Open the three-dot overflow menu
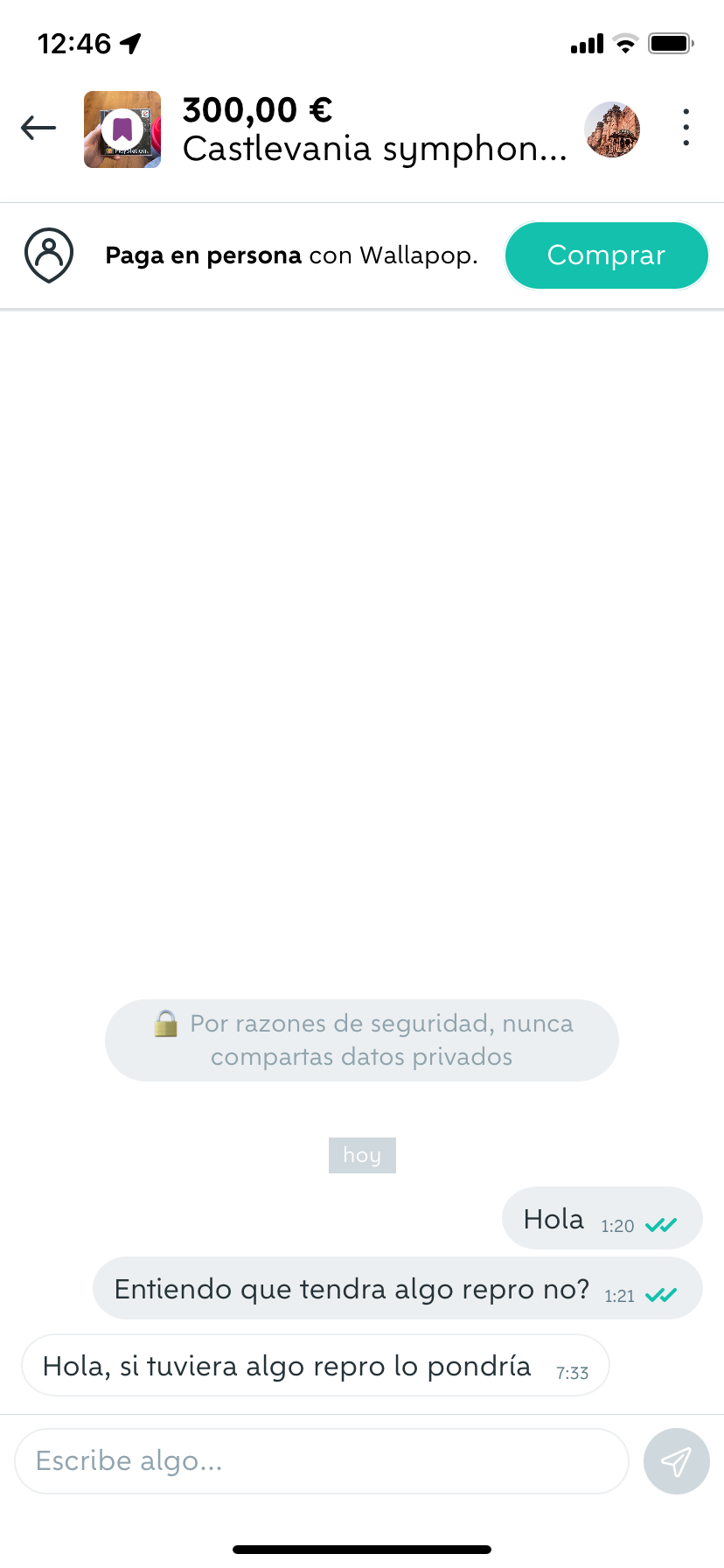This screenshot has width=724, height=1568. coord(686,128)
